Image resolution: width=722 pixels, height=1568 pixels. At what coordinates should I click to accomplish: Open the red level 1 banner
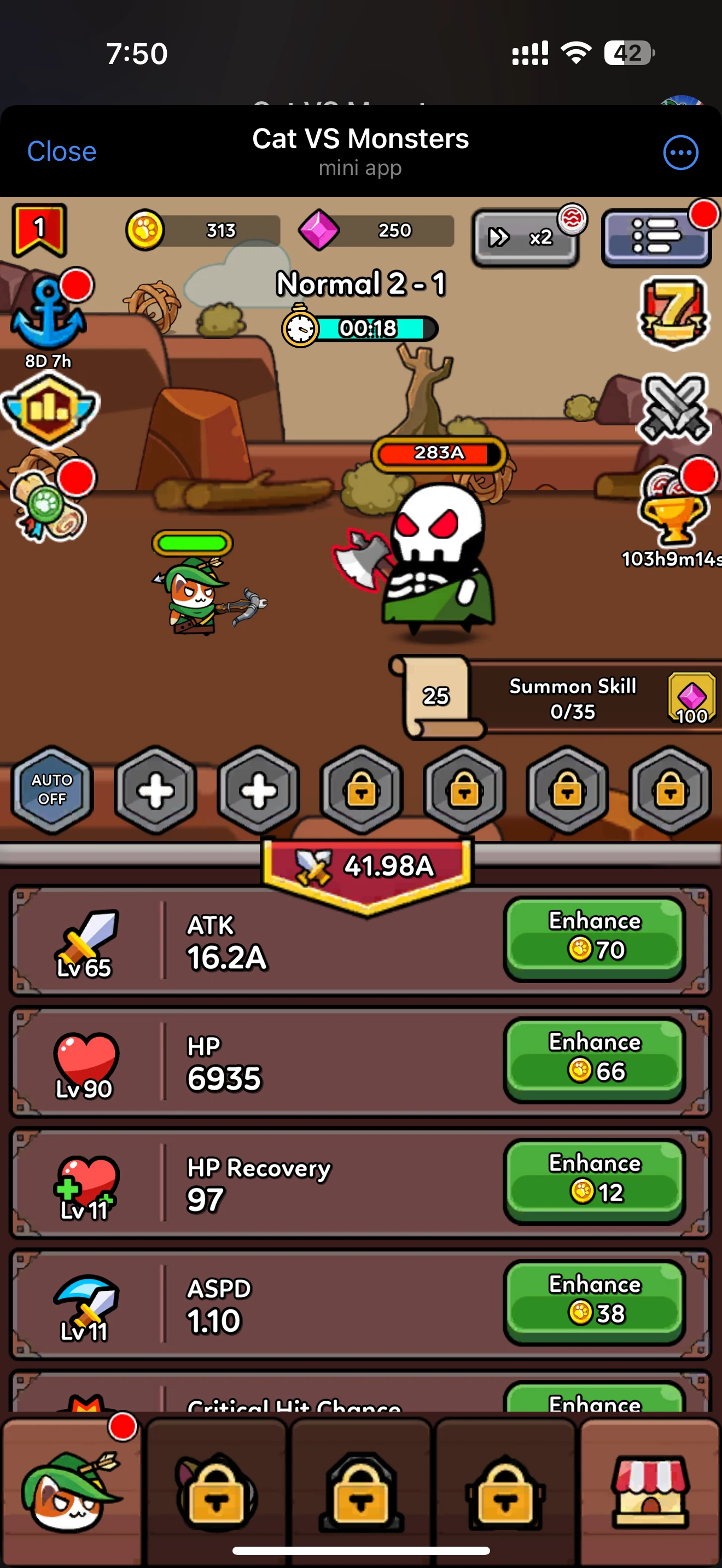[x=39, y=230]
